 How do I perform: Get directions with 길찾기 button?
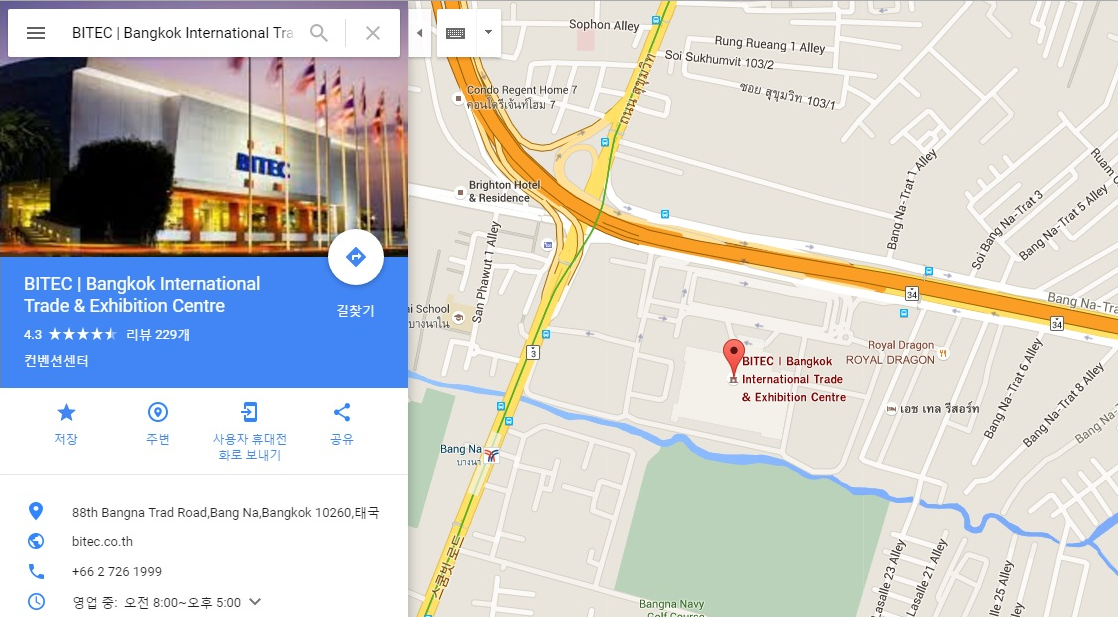point(355,258)
